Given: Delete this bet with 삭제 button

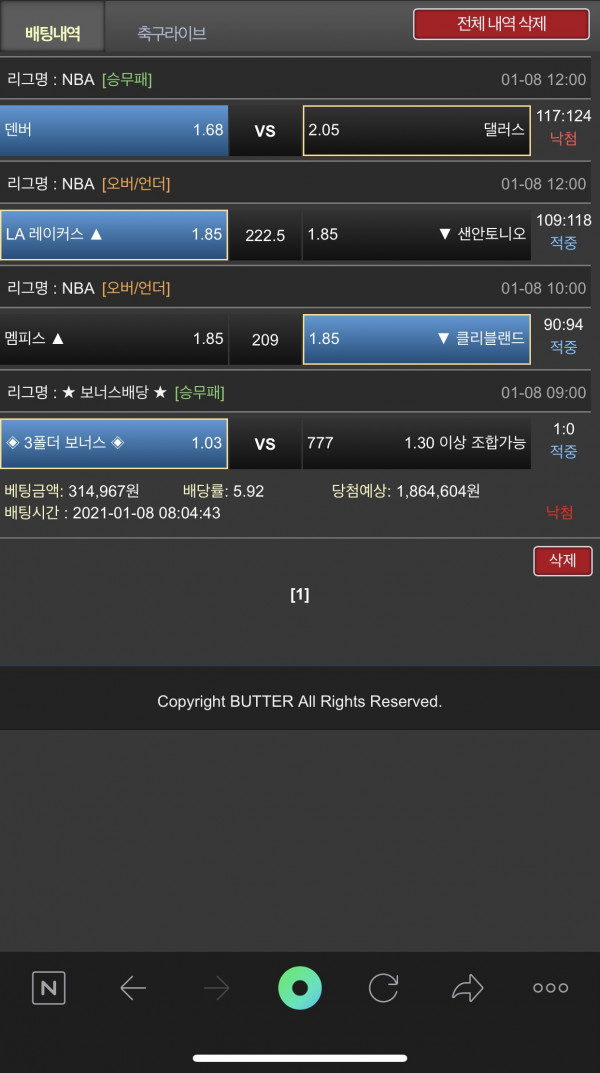Looking at the screenshot, I should click(562, 561).
